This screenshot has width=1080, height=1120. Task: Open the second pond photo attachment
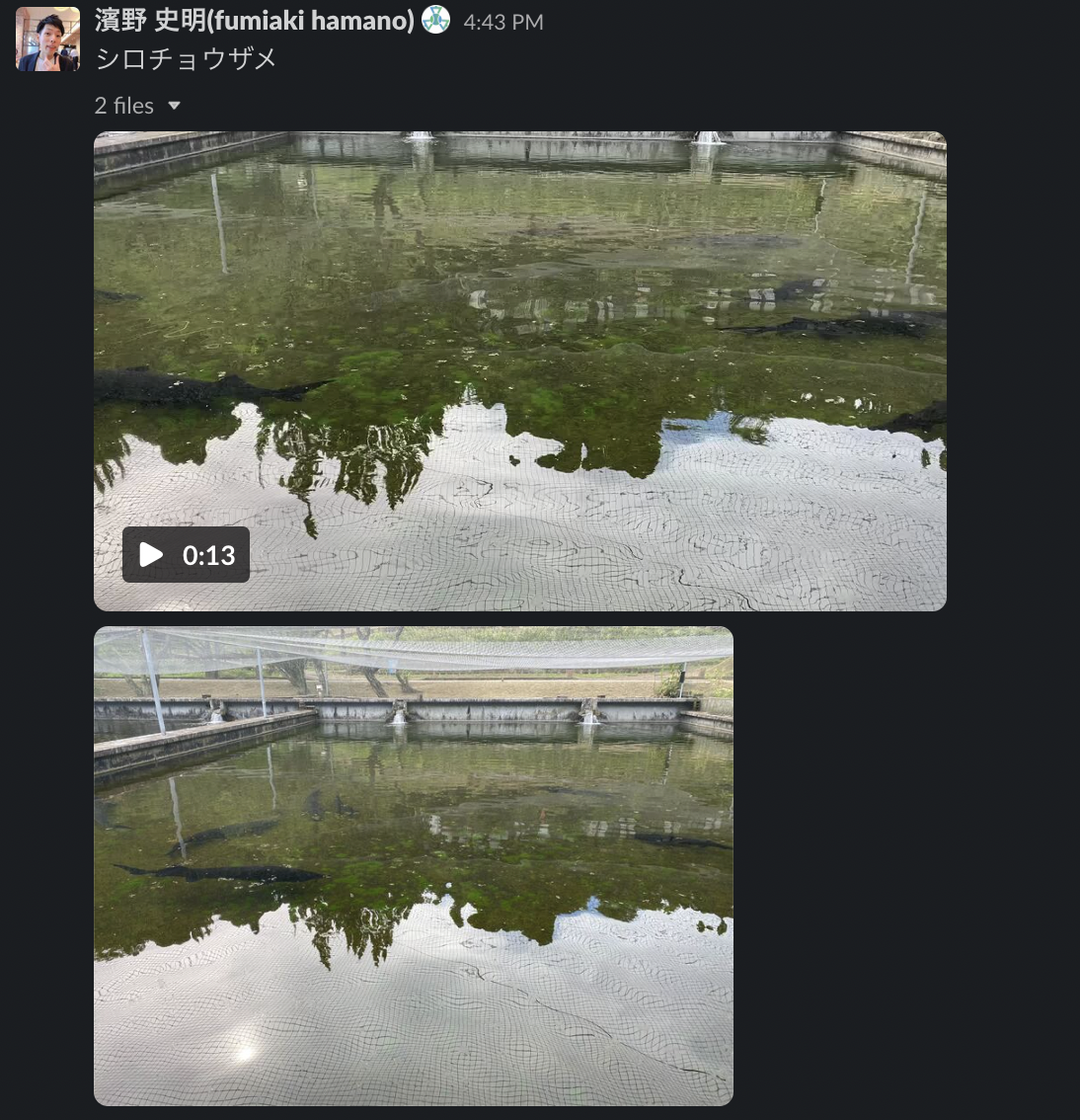coord(413,865)
